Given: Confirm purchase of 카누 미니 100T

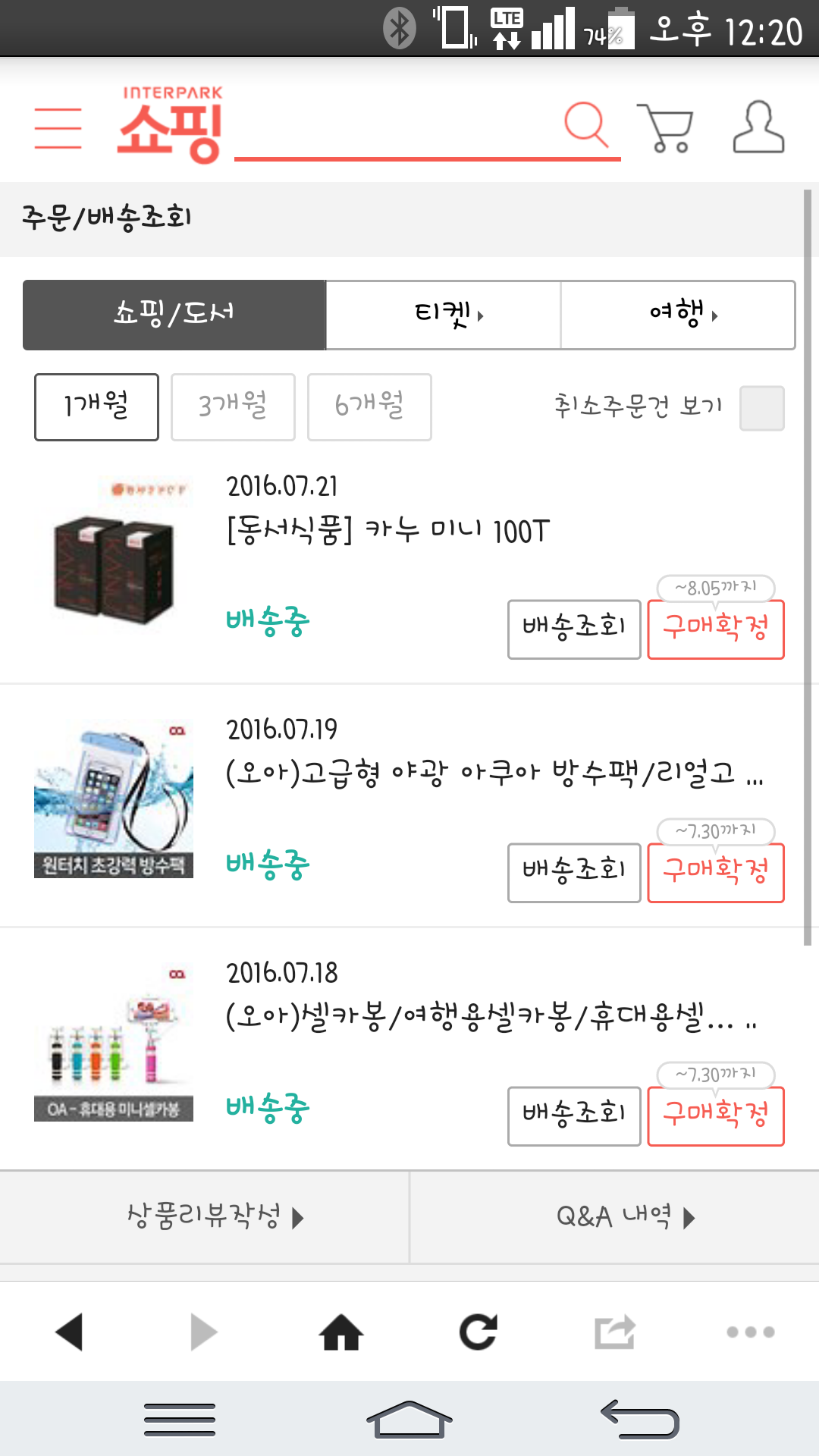Looking at the screenshot, I should [x=715, y=629].
